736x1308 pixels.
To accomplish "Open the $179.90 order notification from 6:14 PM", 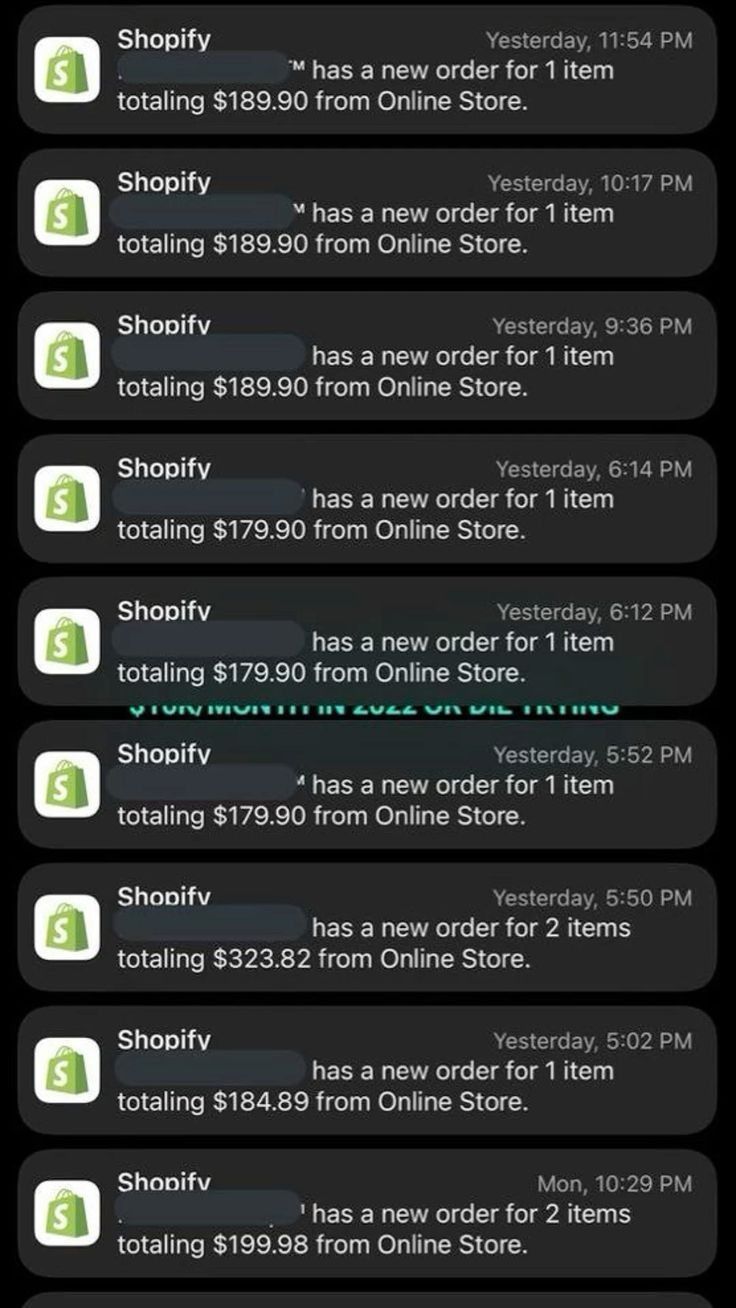I will pos(368,500).
